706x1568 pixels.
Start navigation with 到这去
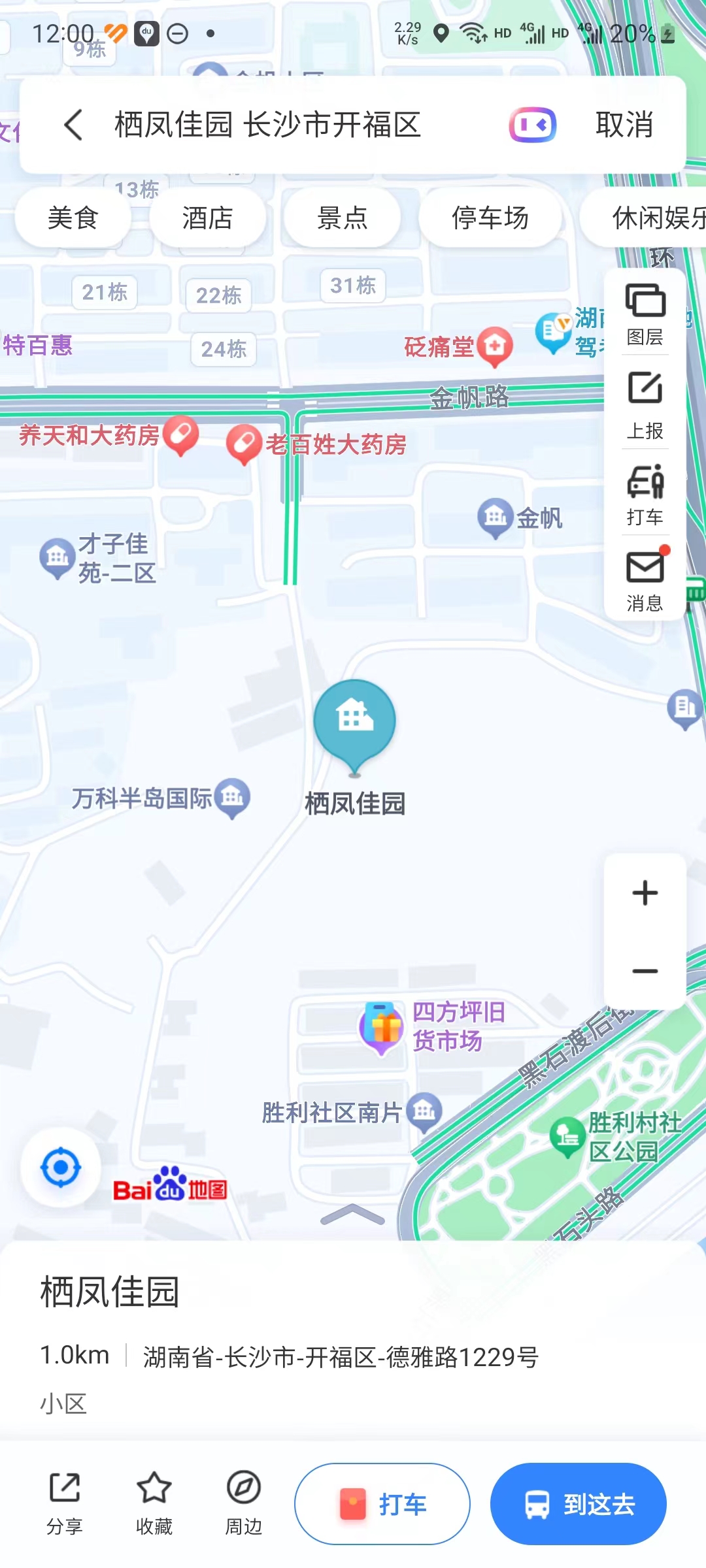tap(579, 1504)
